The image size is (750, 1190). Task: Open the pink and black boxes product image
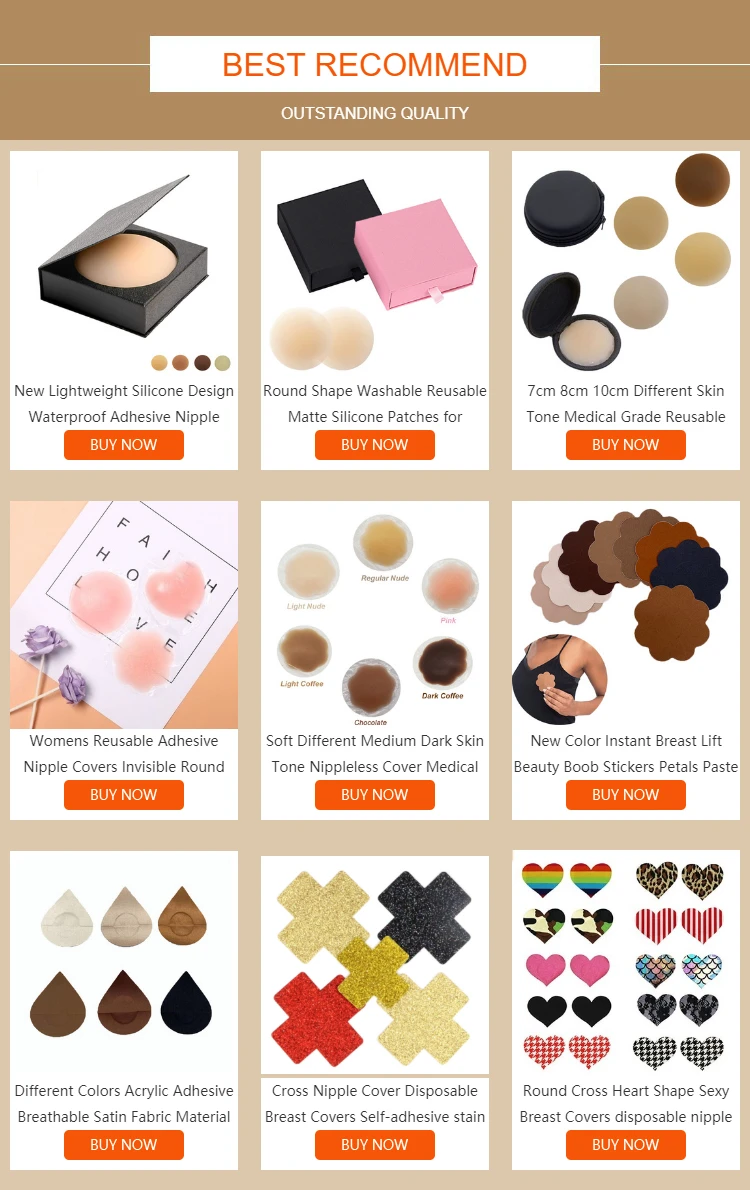(375, 265)
